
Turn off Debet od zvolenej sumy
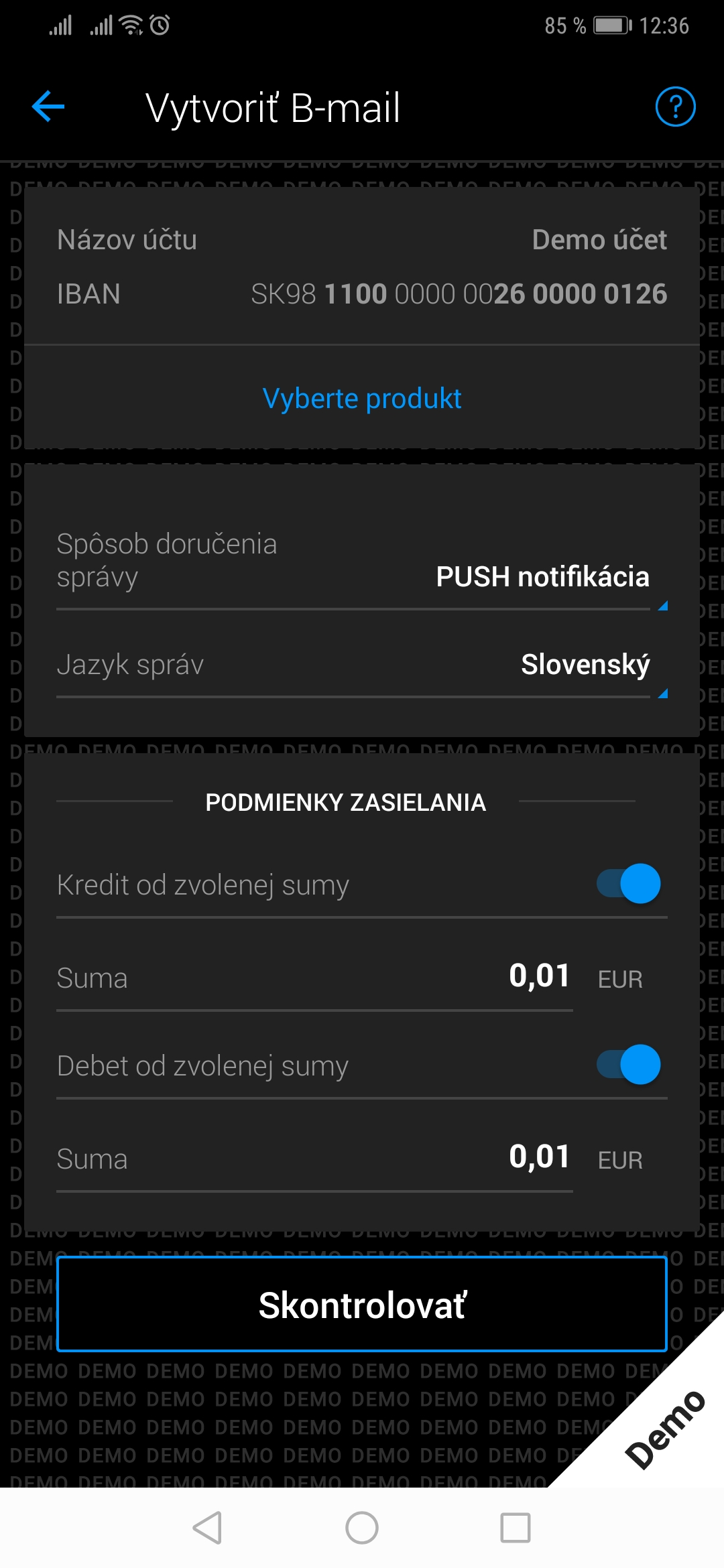[x=629, y=1065]
